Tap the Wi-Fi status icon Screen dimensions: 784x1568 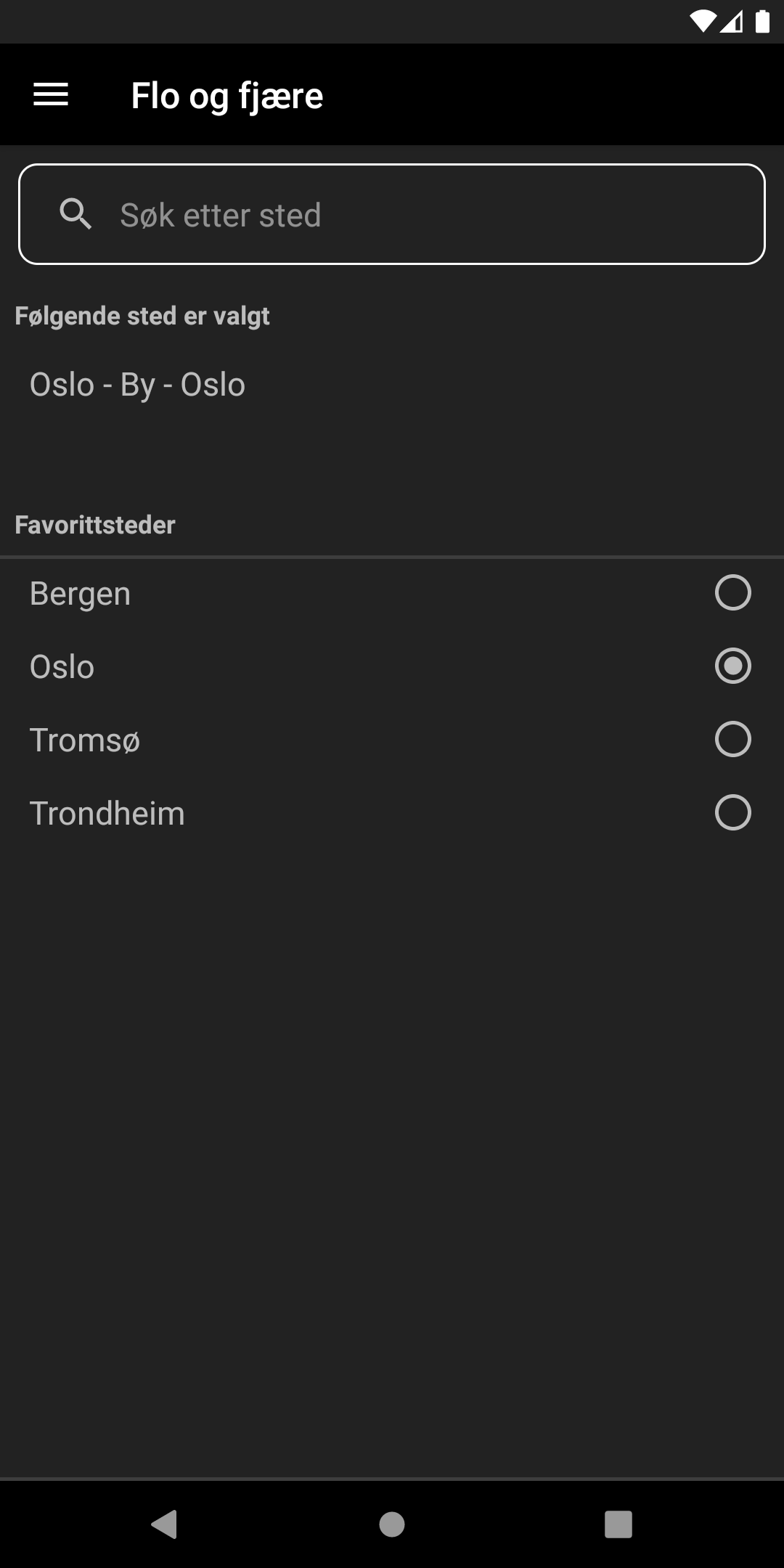pos(702,23)
